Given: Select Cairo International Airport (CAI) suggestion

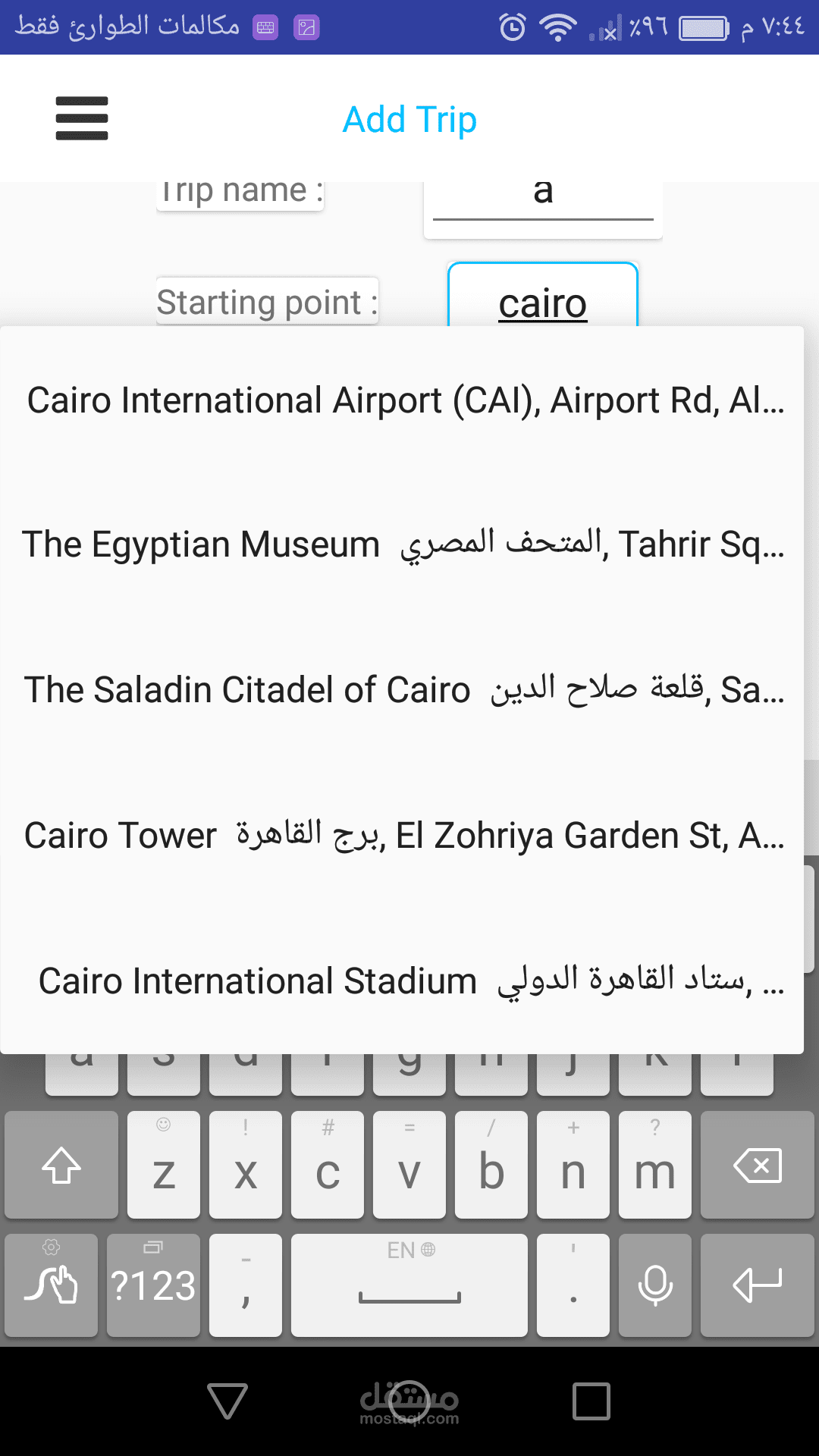Looking at the screenshot, I should click(405, 400).
